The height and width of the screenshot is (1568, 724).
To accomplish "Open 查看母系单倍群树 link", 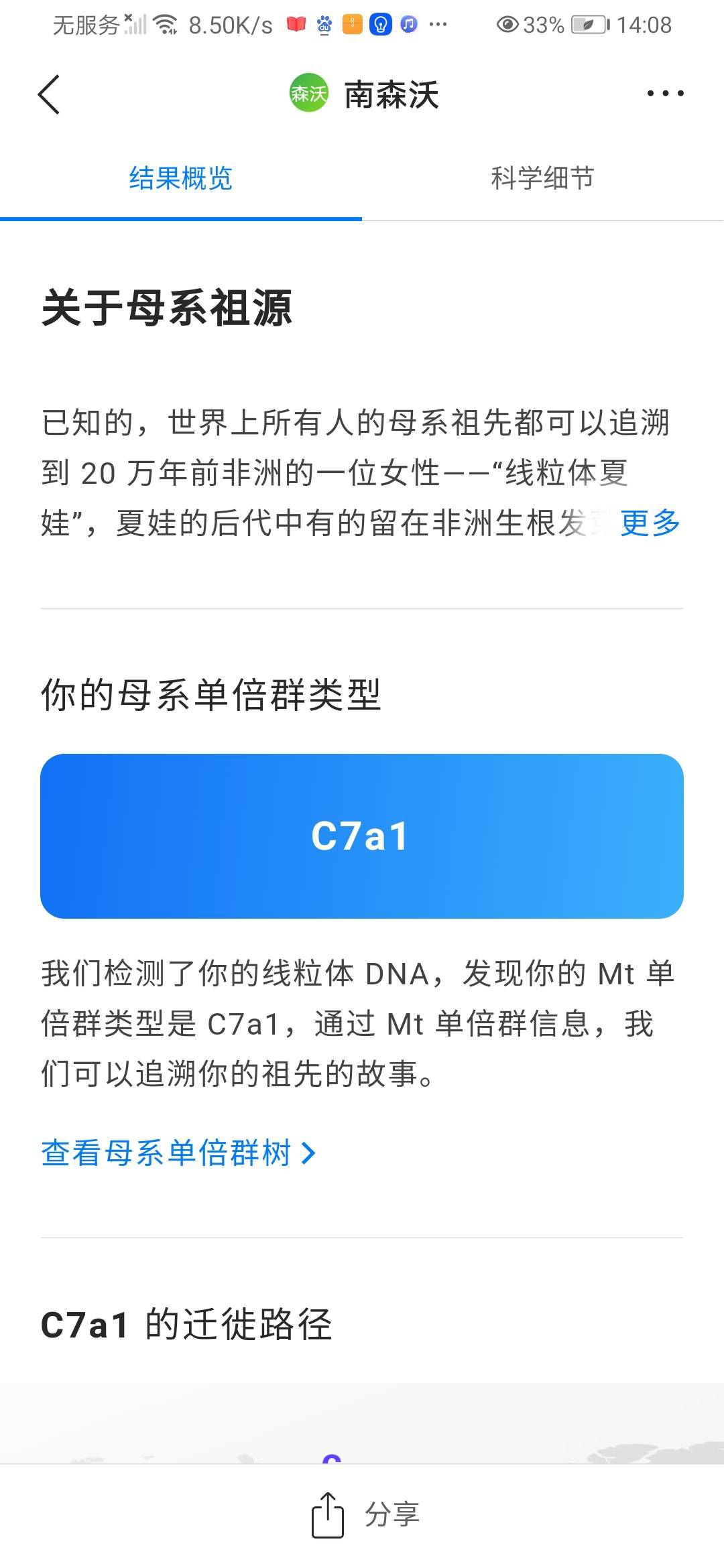I will (178, 1153).
